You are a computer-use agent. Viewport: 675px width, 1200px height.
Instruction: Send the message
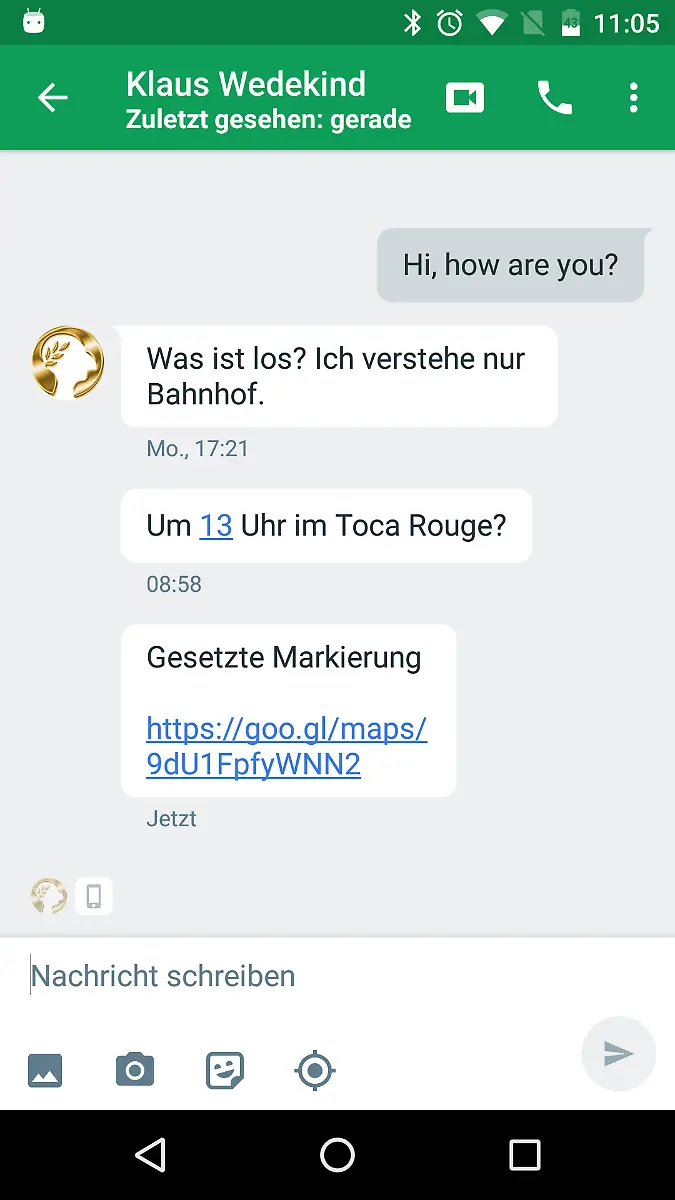pos(618,1053)
